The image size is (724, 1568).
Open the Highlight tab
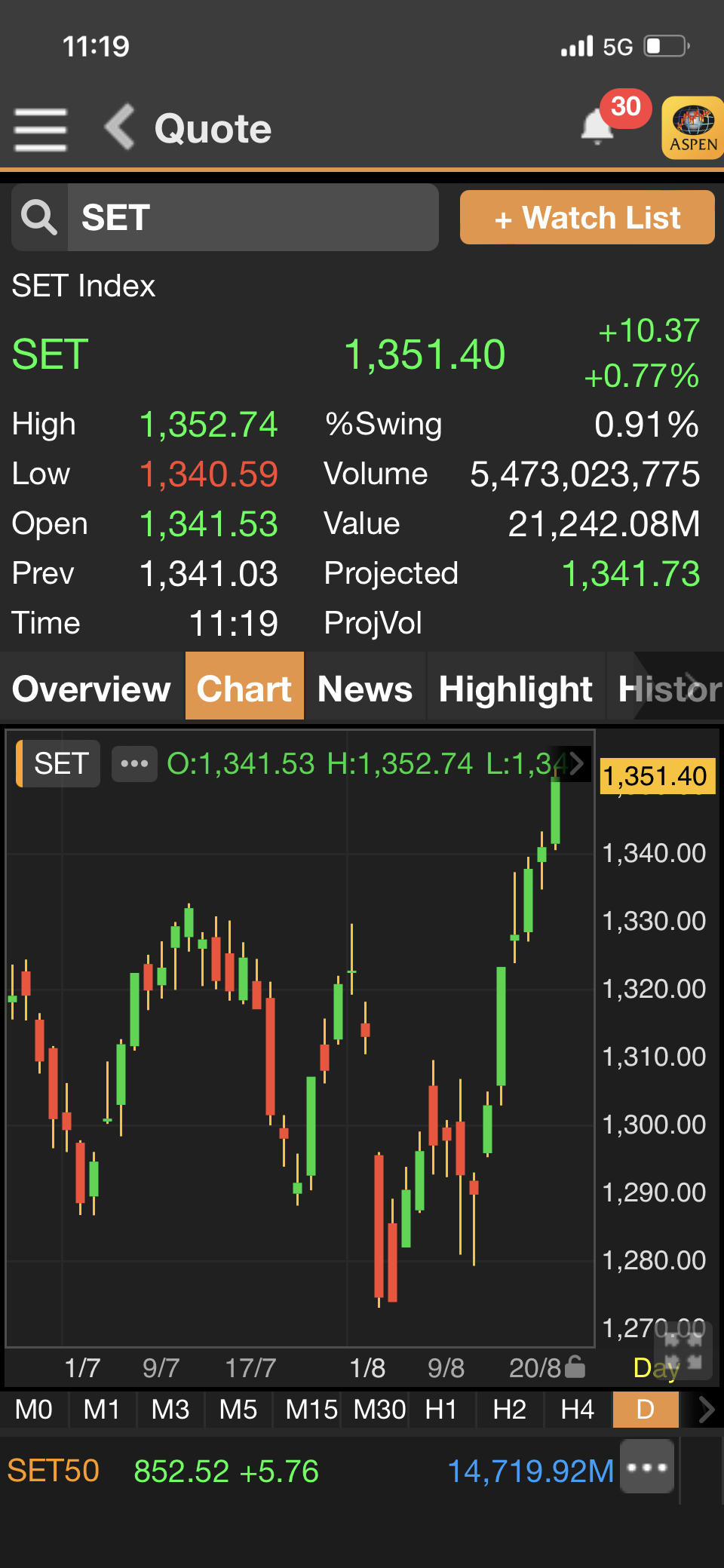click(516, 689)
